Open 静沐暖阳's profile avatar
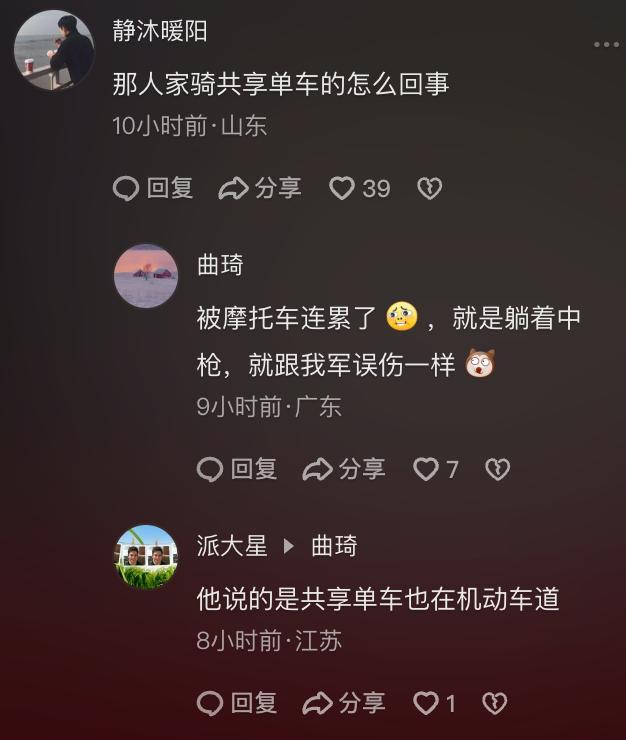This screenshot has height=740, width=626. 54,50
